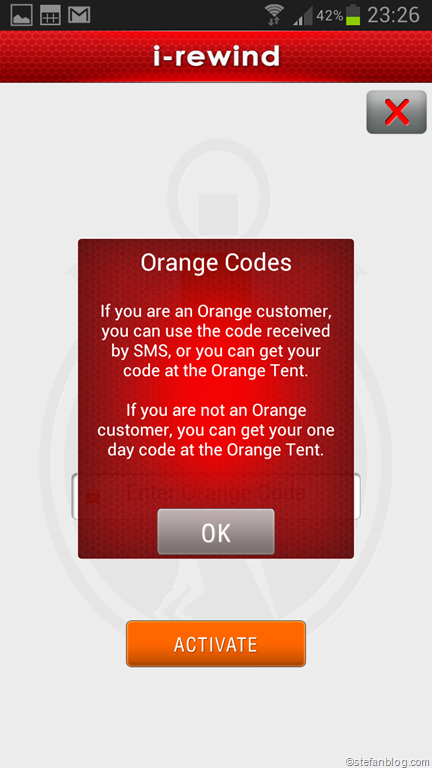Image resolution: width=432 pixels, height=768 pixels.
Task: Focus the Enter Orange Code field
Action: (216, 496)
